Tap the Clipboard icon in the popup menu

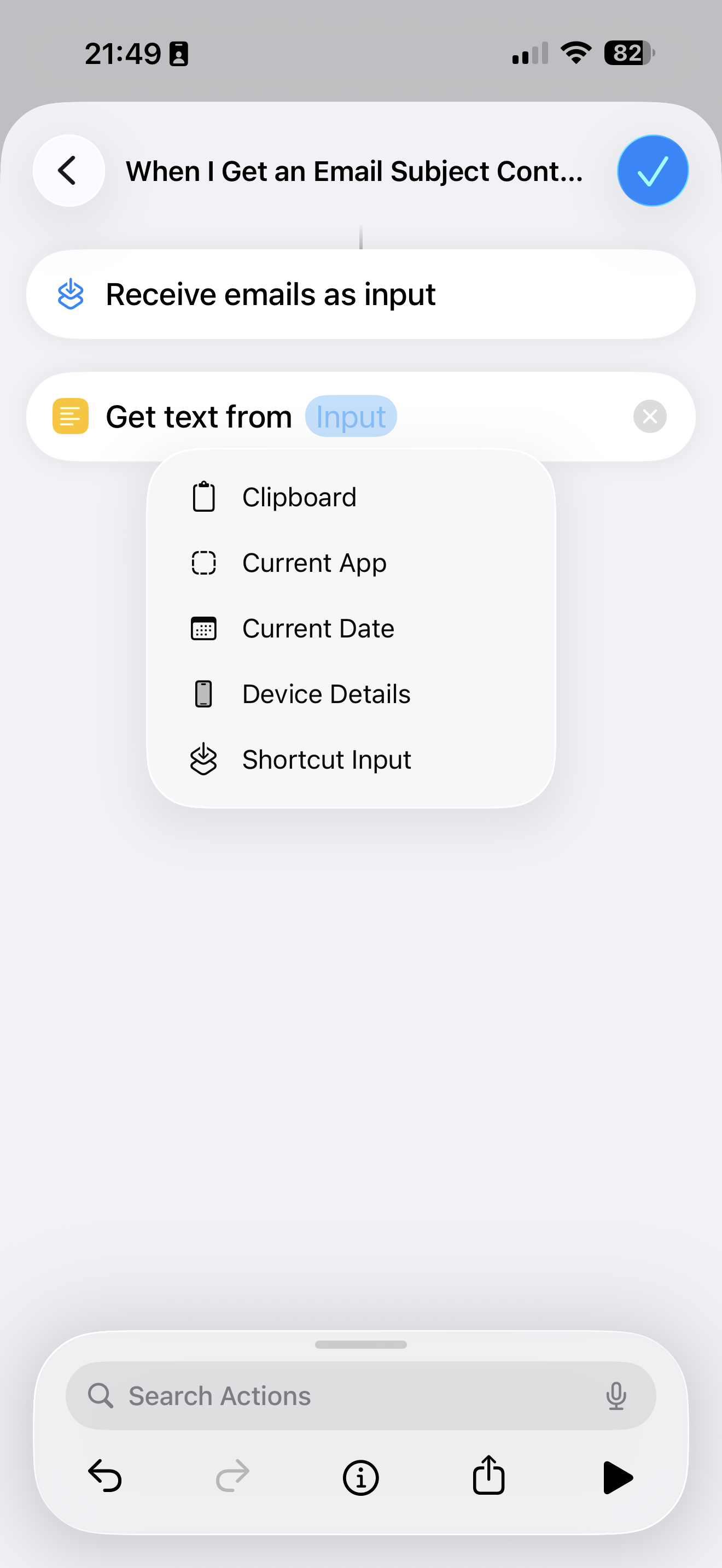(x=203, y=496)
